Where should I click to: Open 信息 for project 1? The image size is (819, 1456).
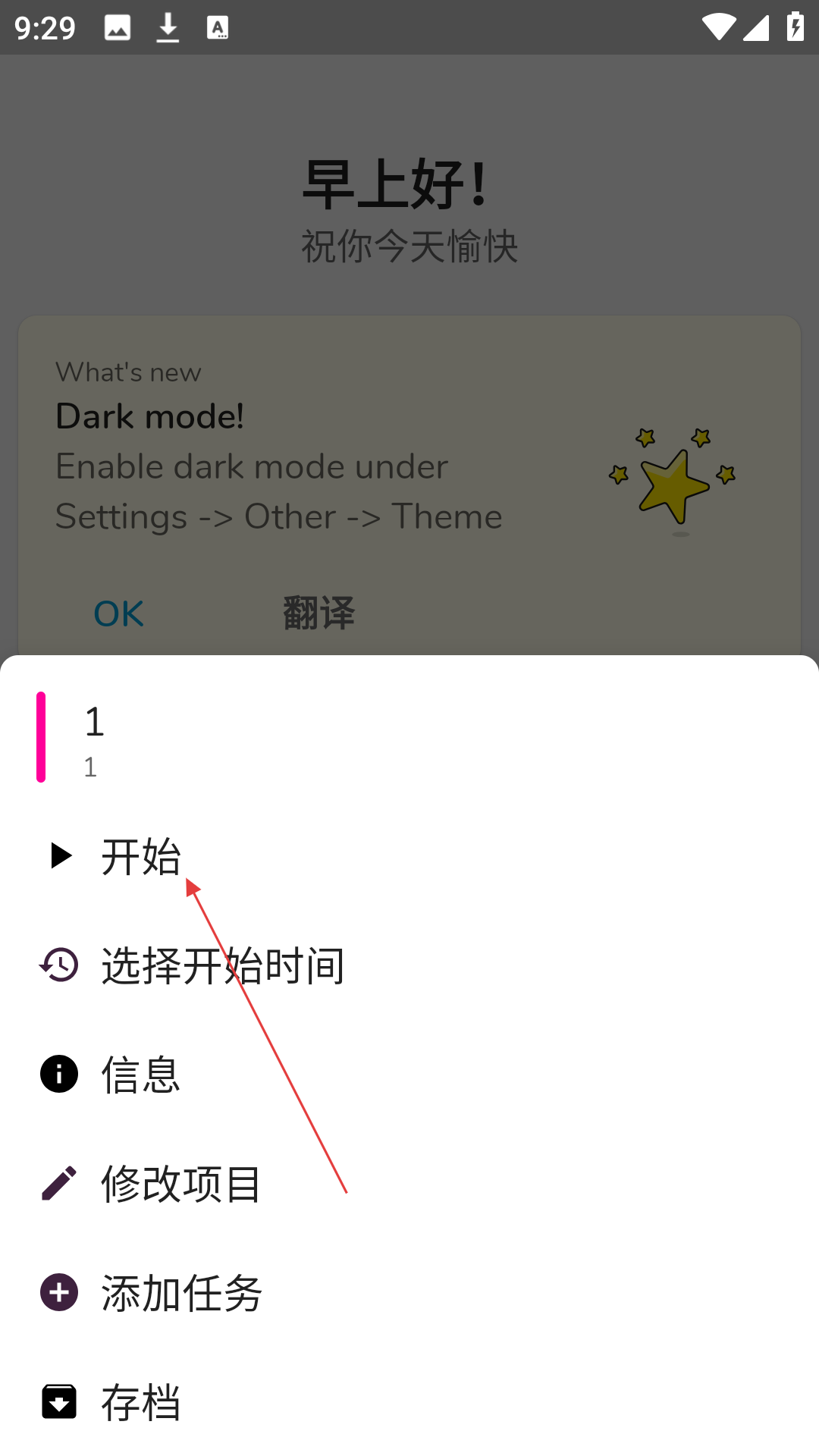coord(409,1075)
